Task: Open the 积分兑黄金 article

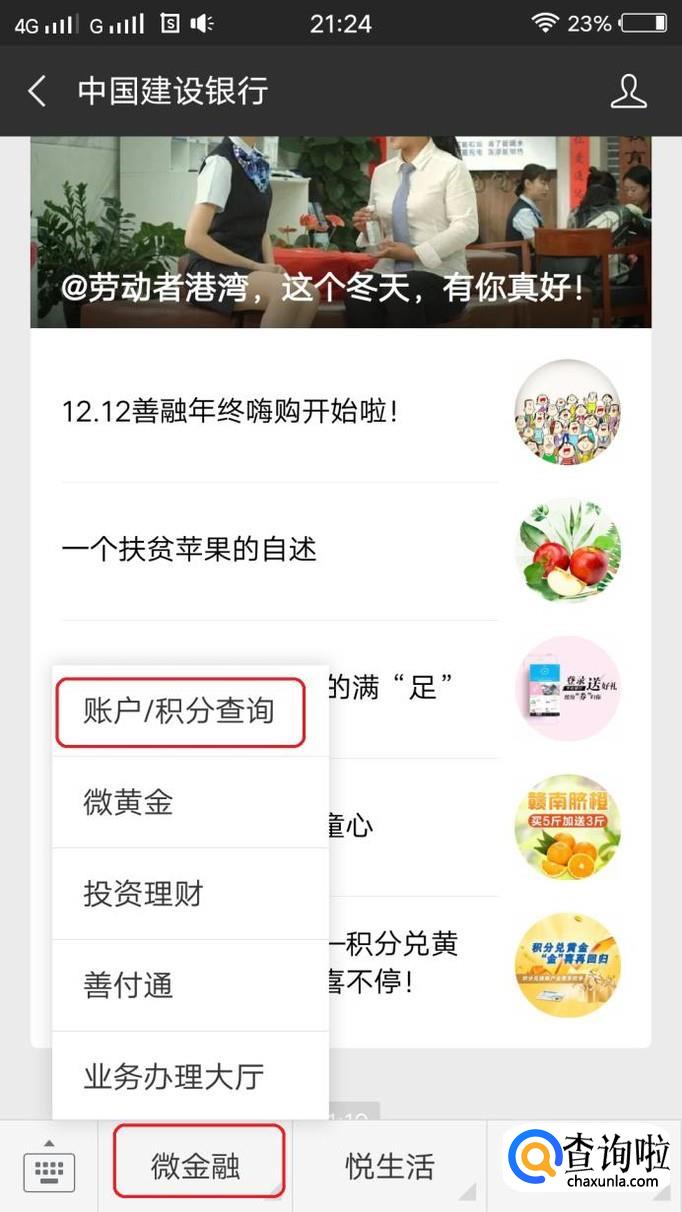Action: pyautogui.click(x=567, y=965)
